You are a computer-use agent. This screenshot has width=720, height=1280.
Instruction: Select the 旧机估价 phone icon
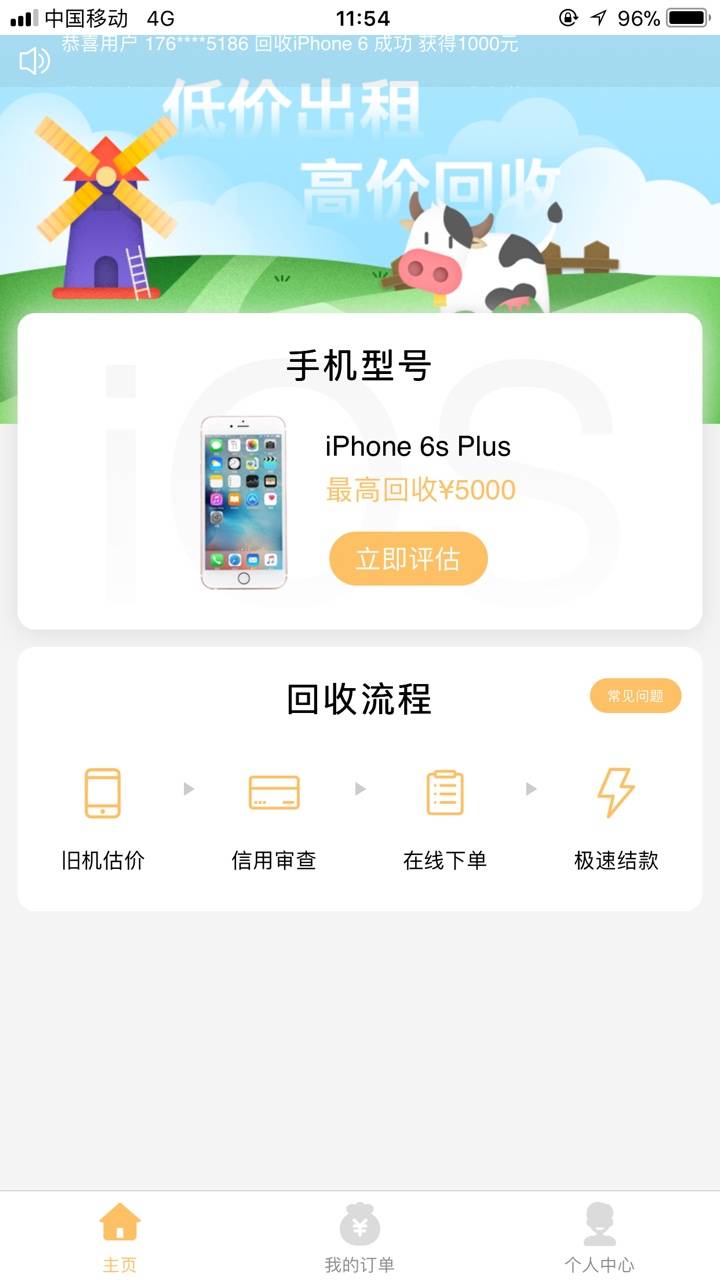pyautogui.click(x=103, y=791)
